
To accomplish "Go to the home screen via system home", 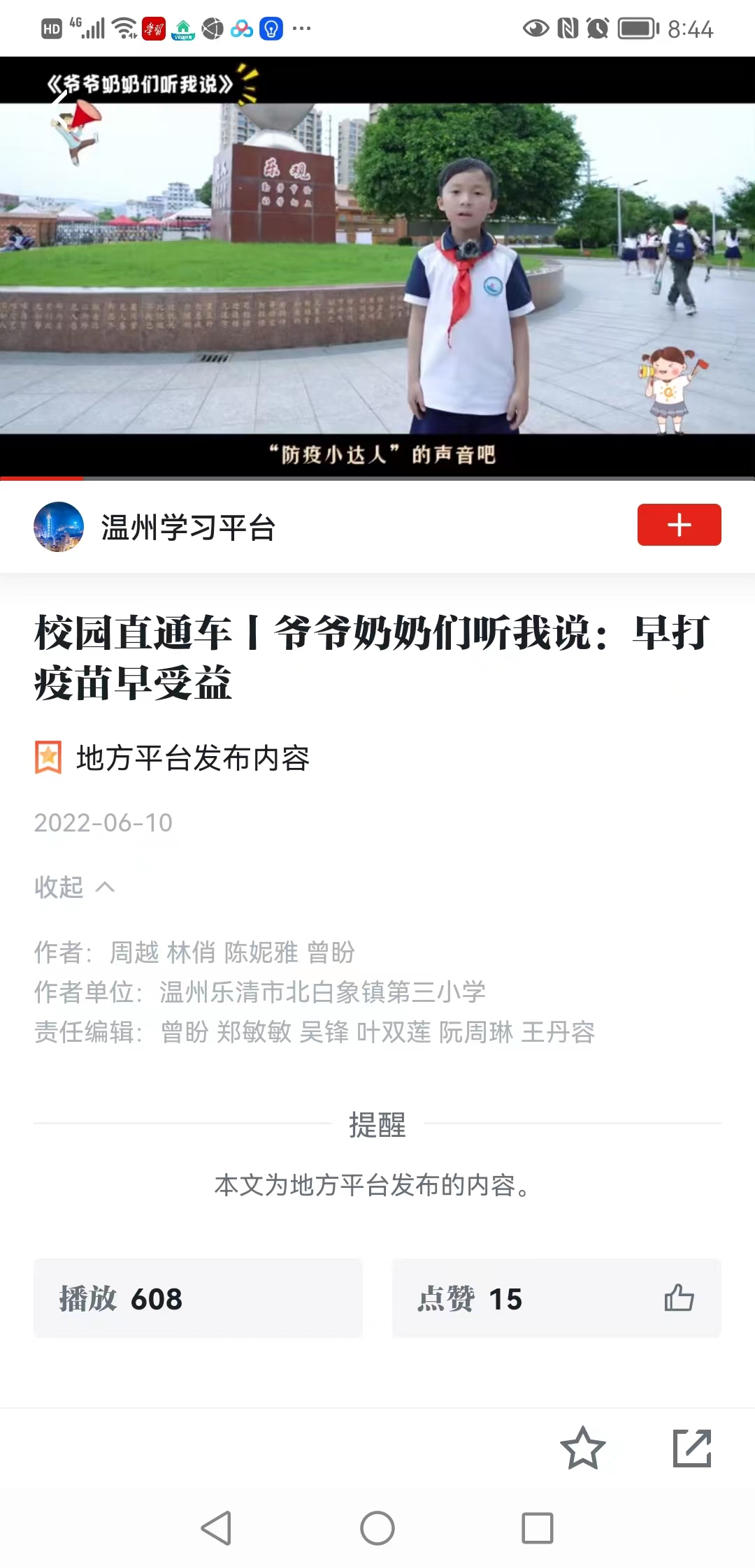I will 377,1528.
